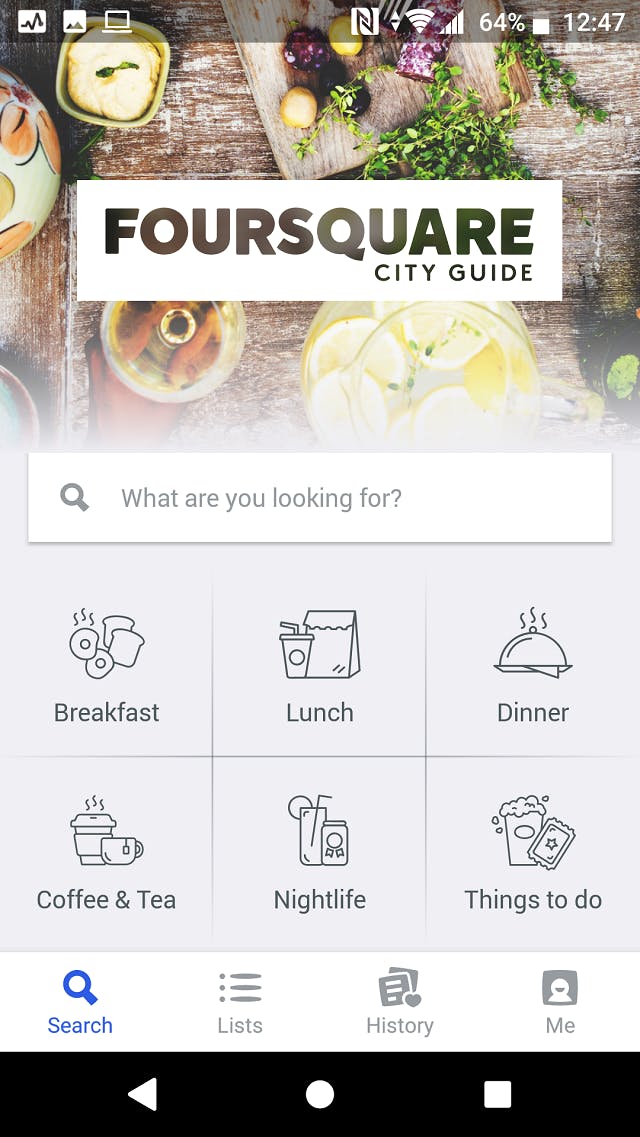
Task: Tap the system back button
Action: click(143, 1094)
